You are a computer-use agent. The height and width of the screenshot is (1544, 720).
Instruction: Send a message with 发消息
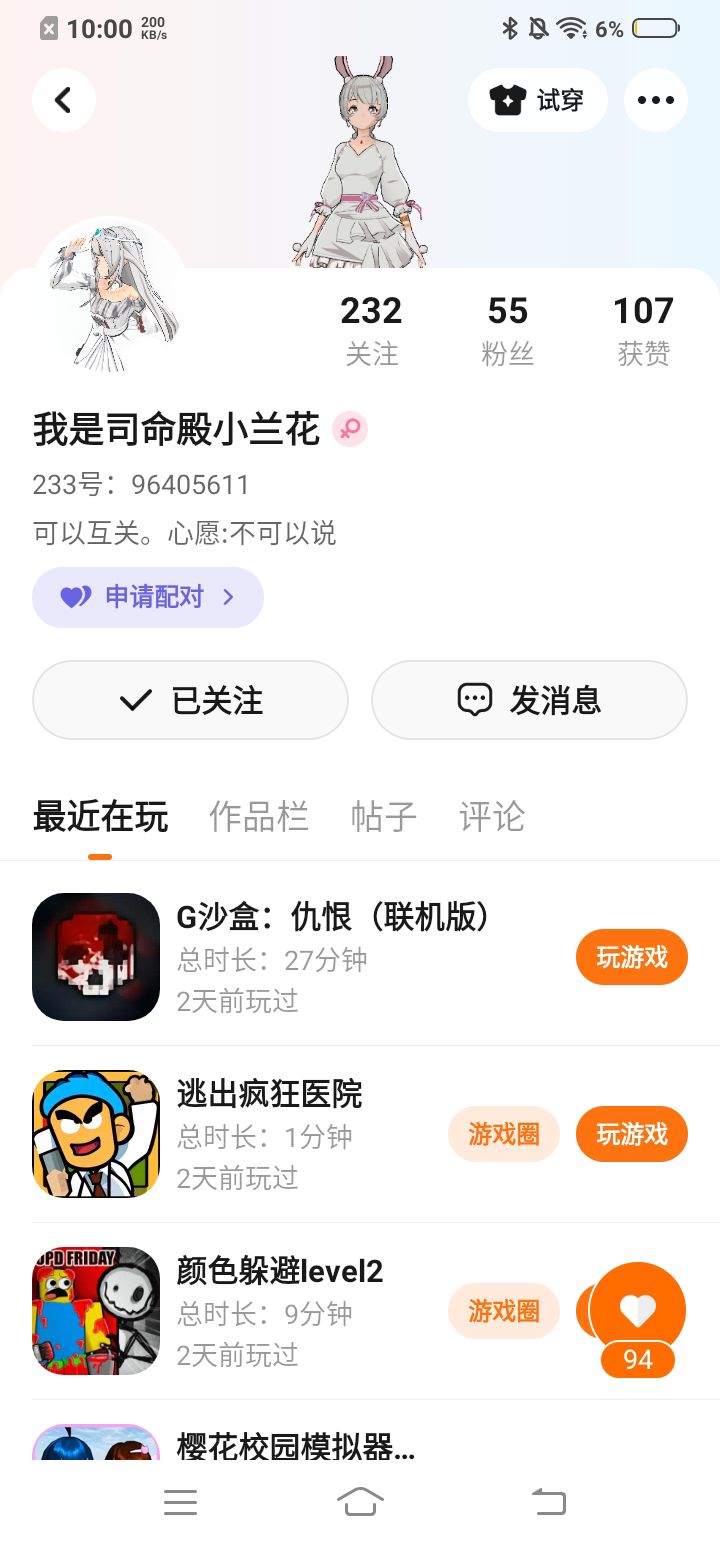[x=529, y=700]
